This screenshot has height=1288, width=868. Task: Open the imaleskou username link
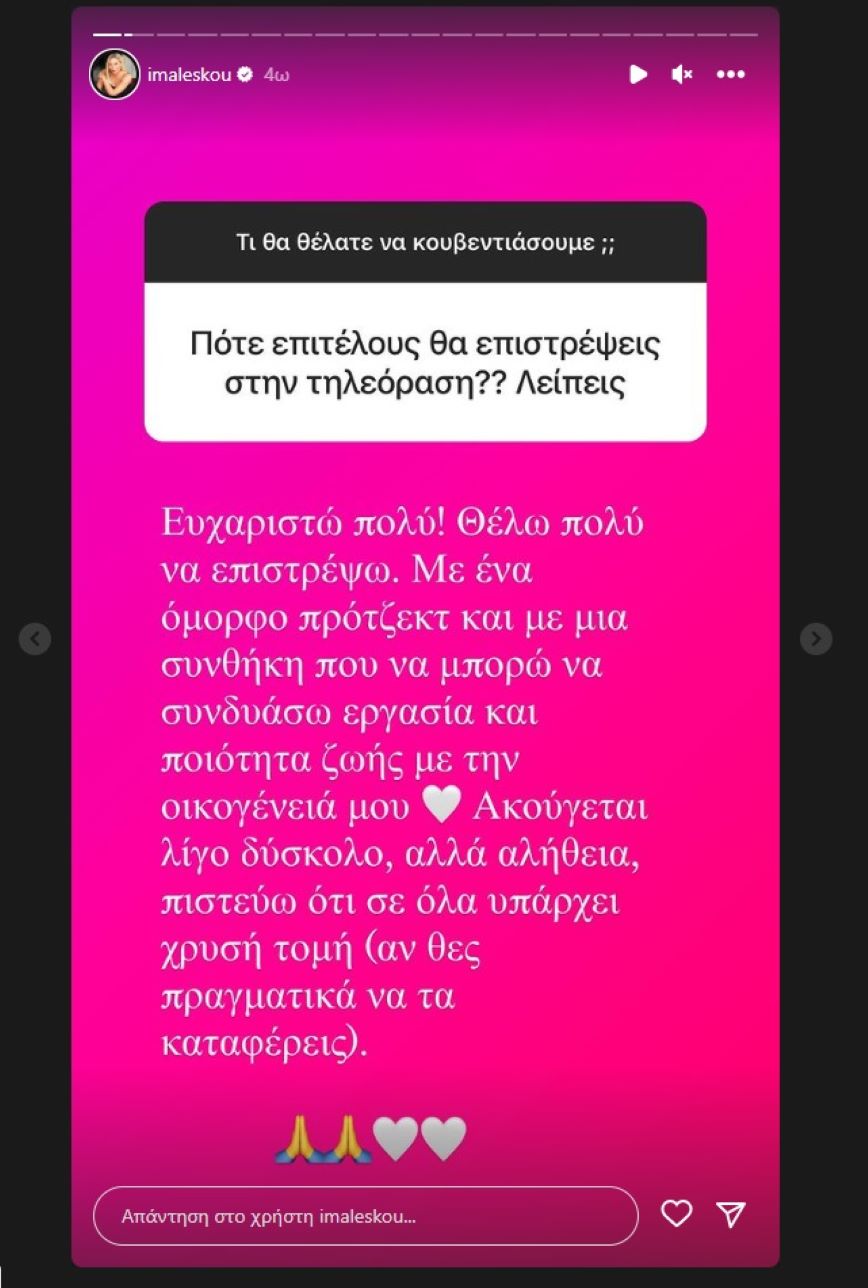pyautogui.click(x=189, y=75)
